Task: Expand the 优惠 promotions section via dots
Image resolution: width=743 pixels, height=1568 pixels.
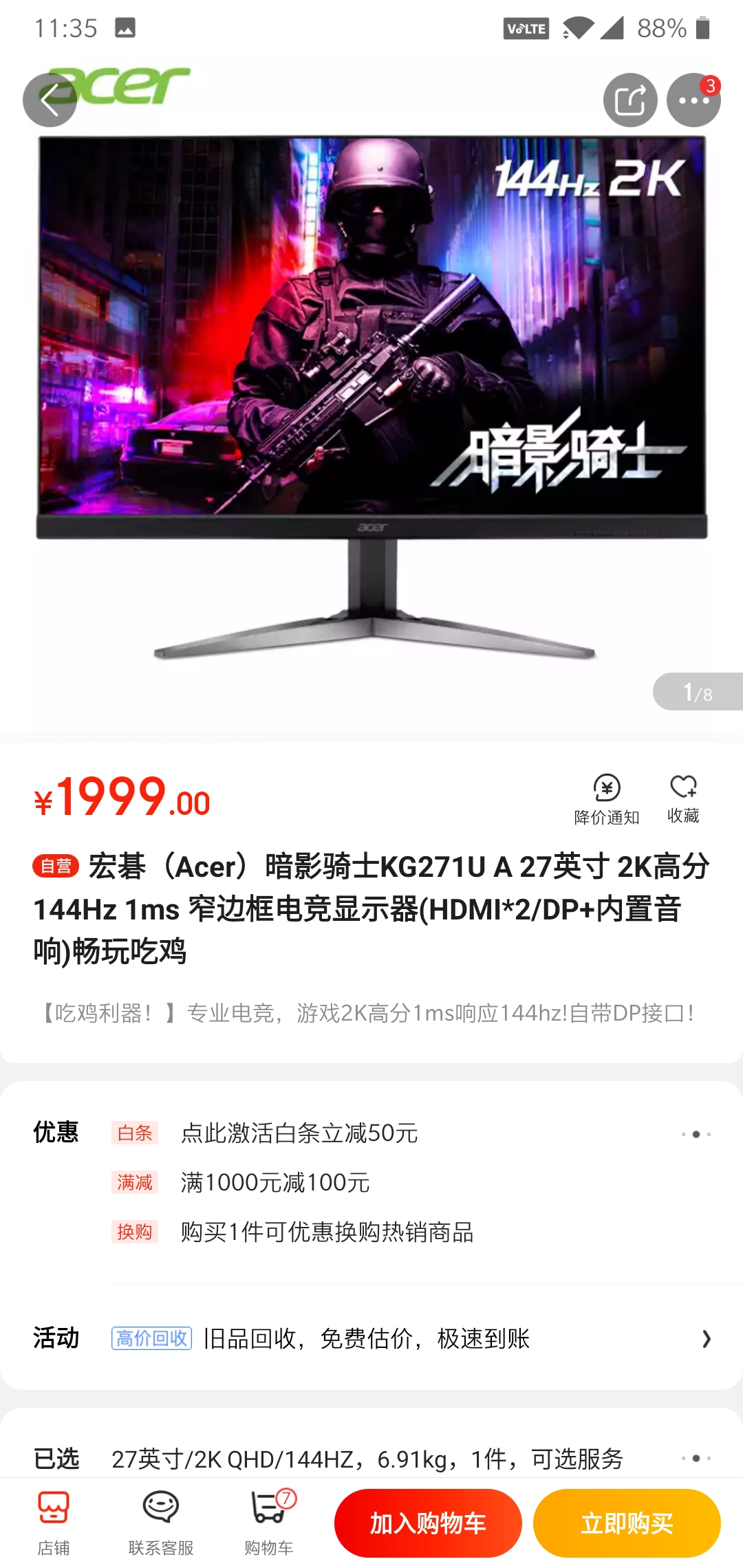Action: 697,1131
